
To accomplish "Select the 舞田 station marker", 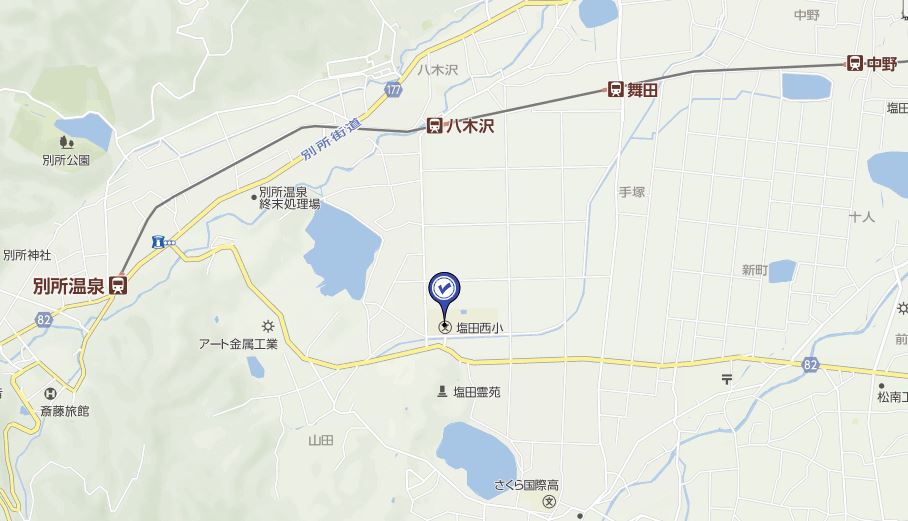I will tap(615, 89).
